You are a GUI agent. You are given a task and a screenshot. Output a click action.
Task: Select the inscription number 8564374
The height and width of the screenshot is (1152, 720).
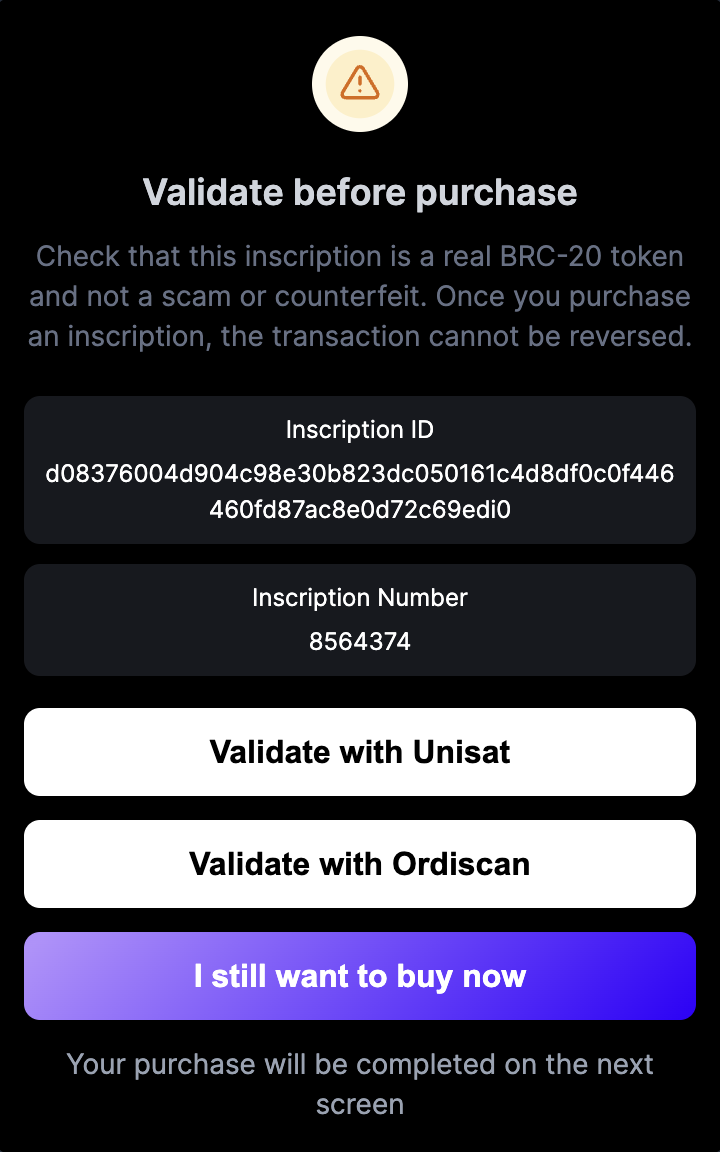[360, 641]
